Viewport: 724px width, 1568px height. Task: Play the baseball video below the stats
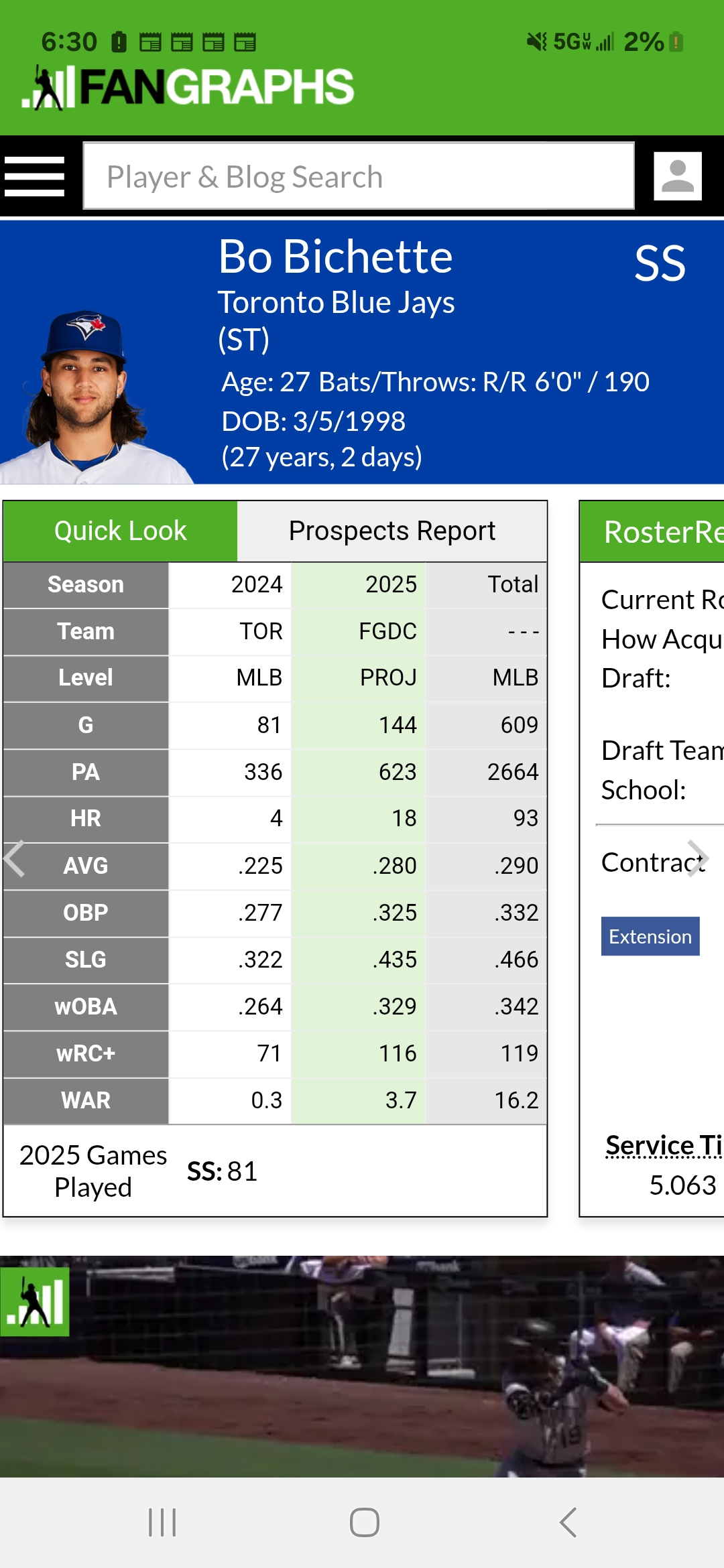click(x=362, y=1366)
